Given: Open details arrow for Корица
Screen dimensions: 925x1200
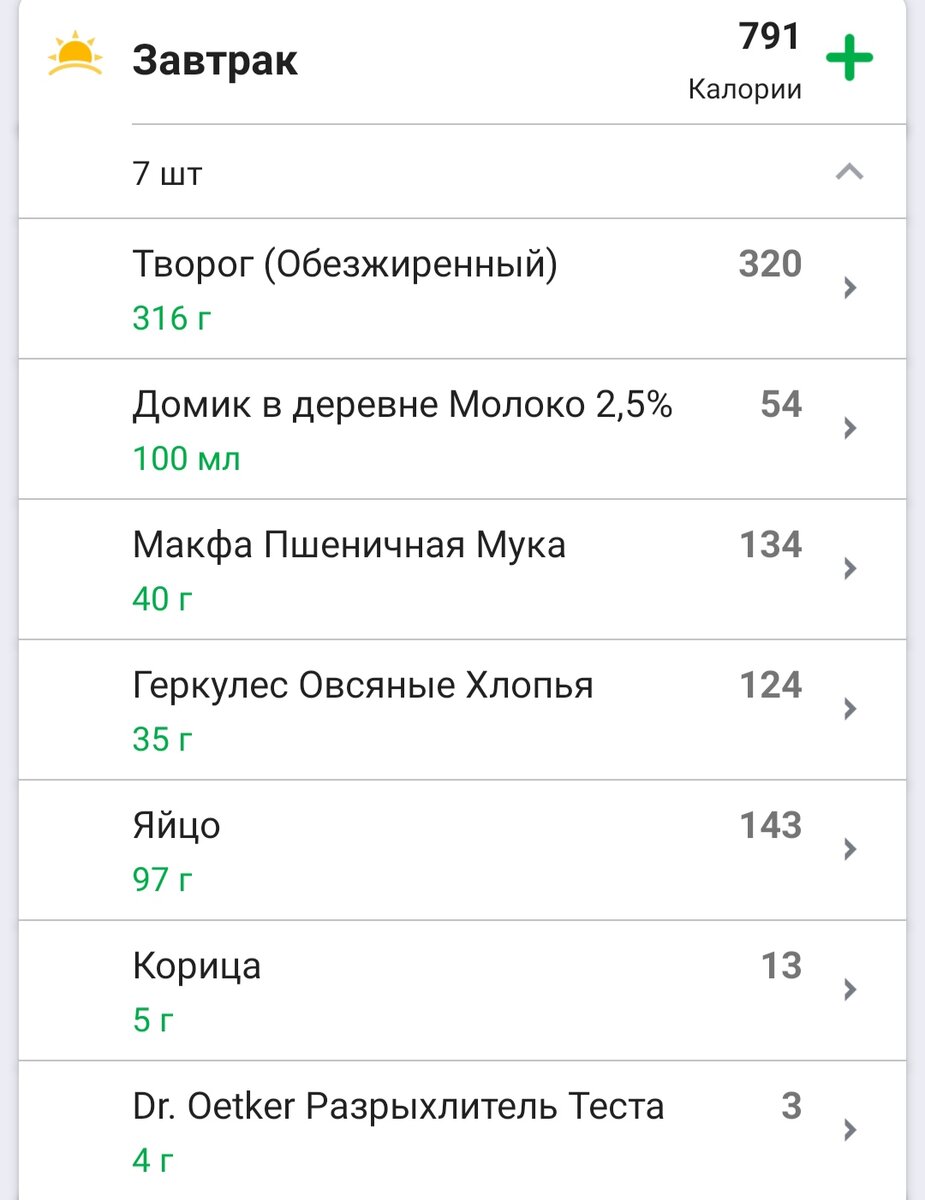Looking at the screenshot, I should tap(849, 990).
